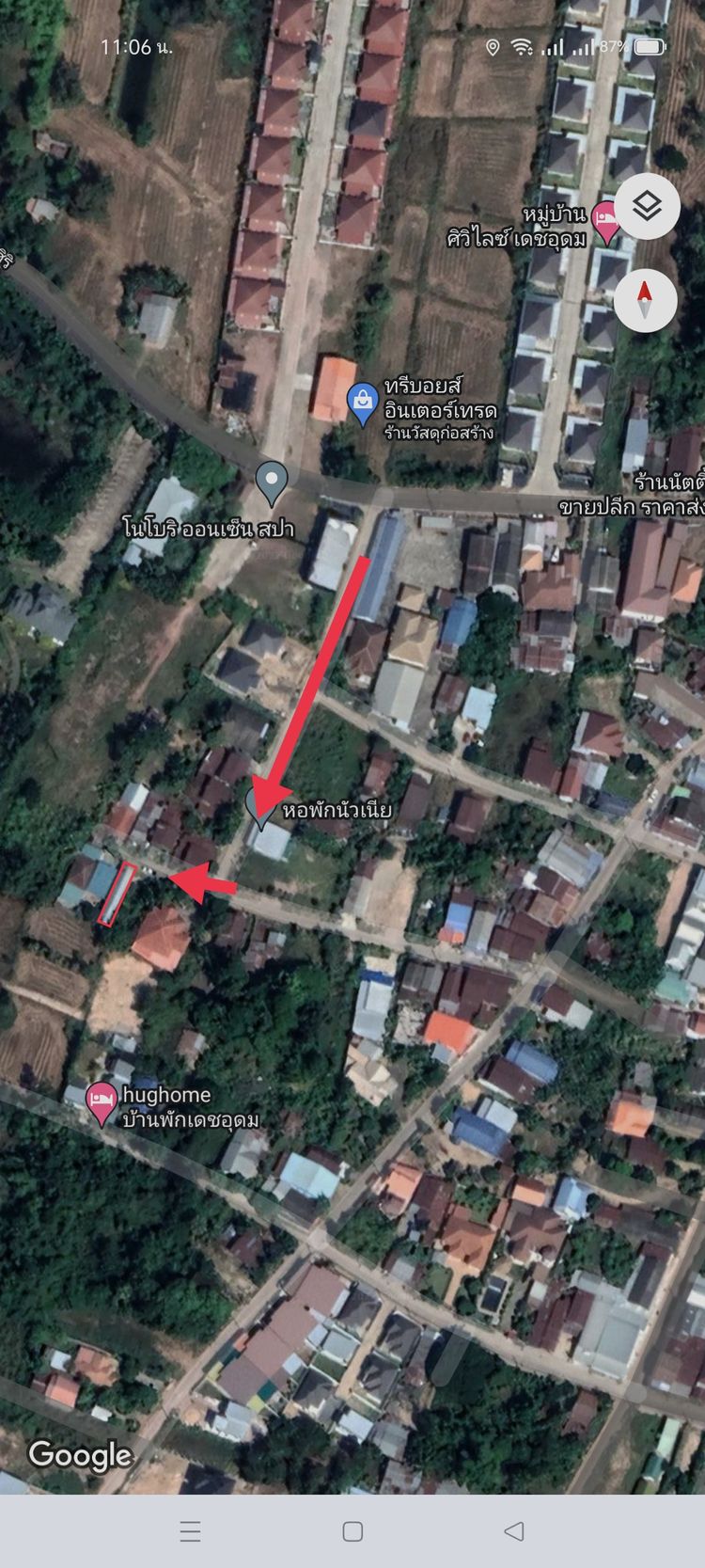Open the โนโบริ ออนเซ็น สปา place pin

(x=272, y=482)
